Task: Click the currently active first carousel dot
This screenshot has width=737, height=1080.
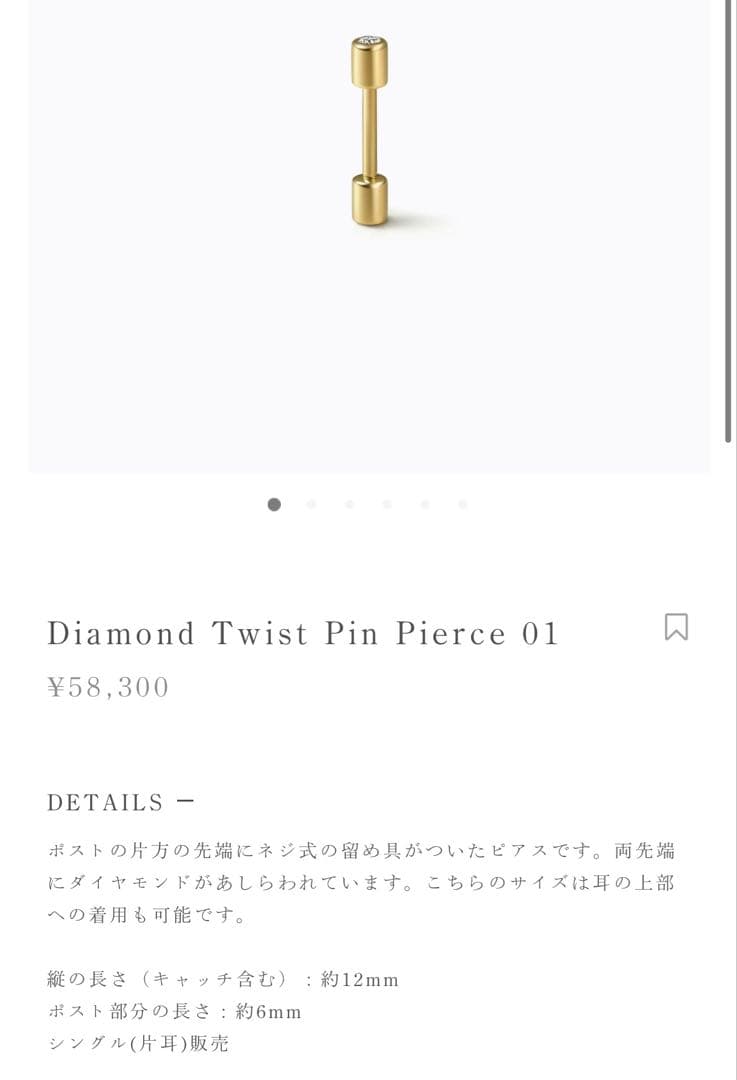Action: click(273, 504)
